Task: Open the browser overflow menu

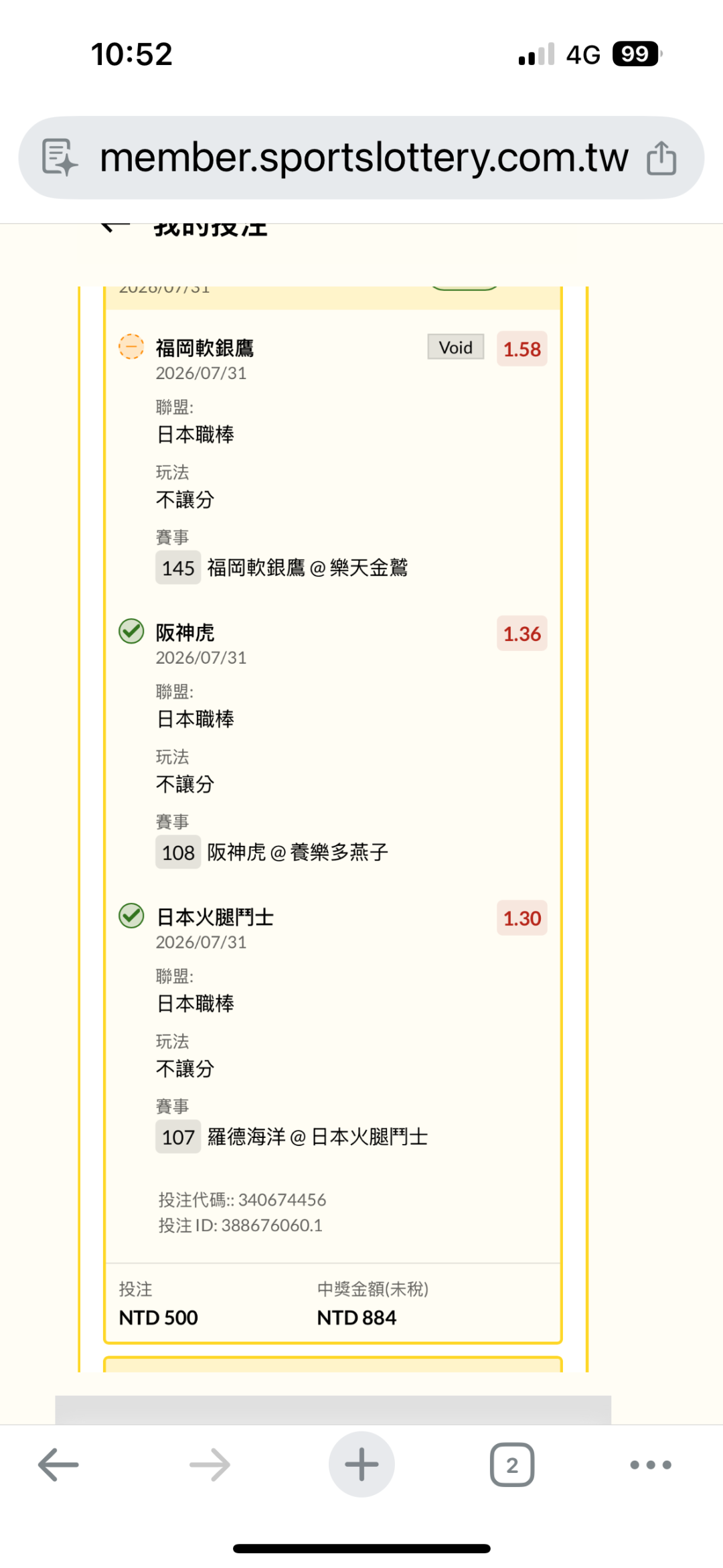Action: [651, 1465]
